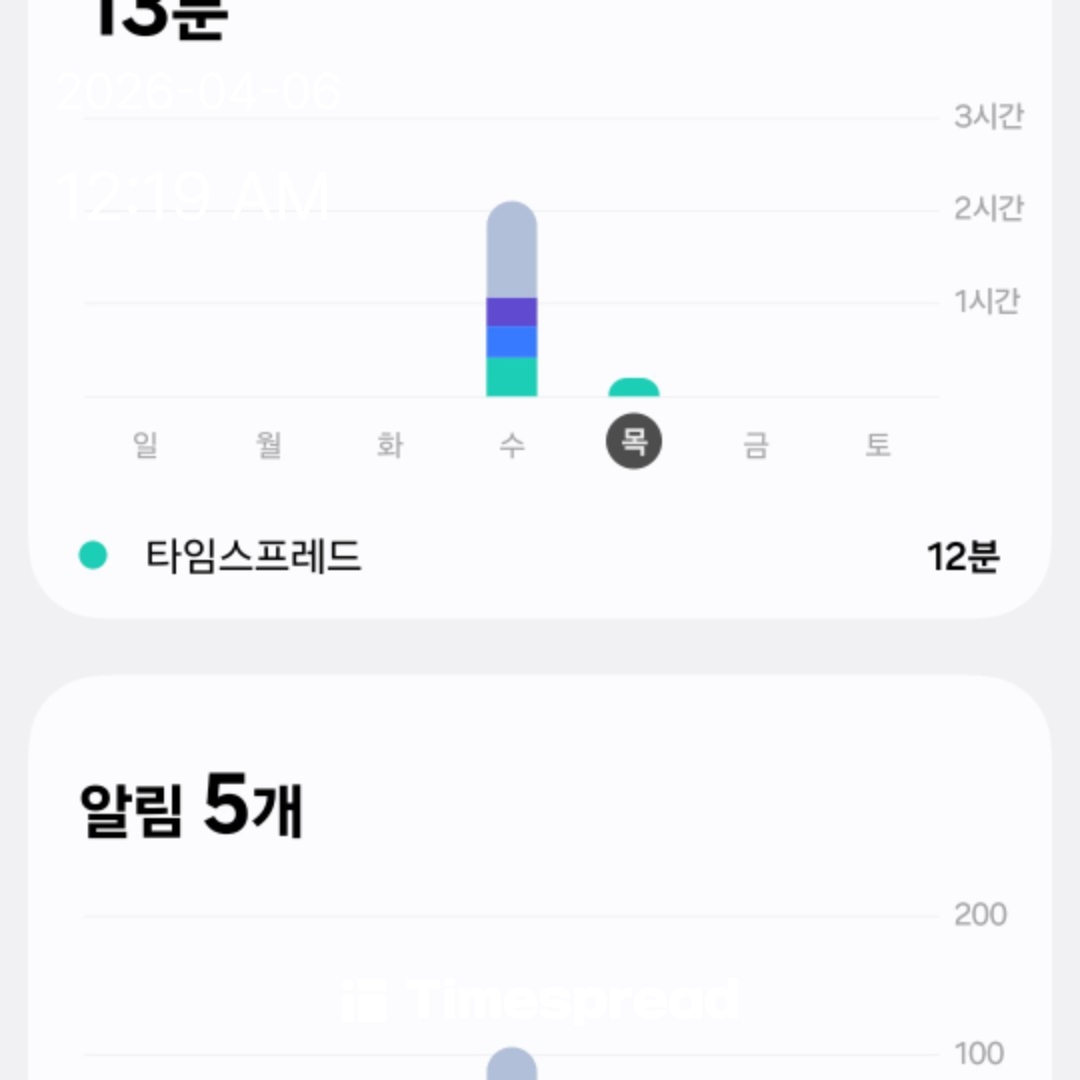
Task: Open the 타임스프레드 usage row
Action: pyautogui.click(x=540, y=556)
